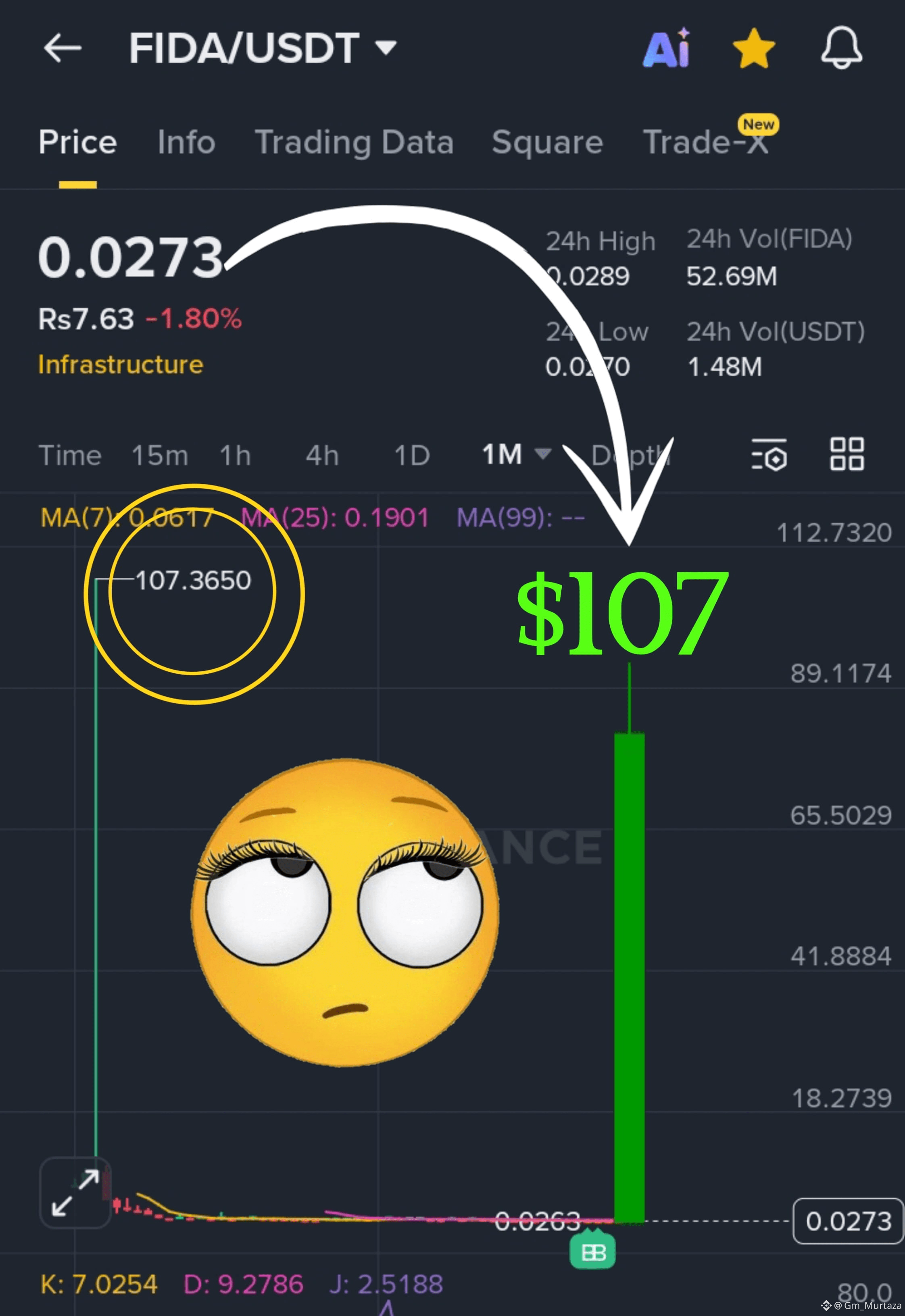Tap the BB indicator badge on the candle
This screenshot has height=1316, width=905.
[x=593, y=1251]
